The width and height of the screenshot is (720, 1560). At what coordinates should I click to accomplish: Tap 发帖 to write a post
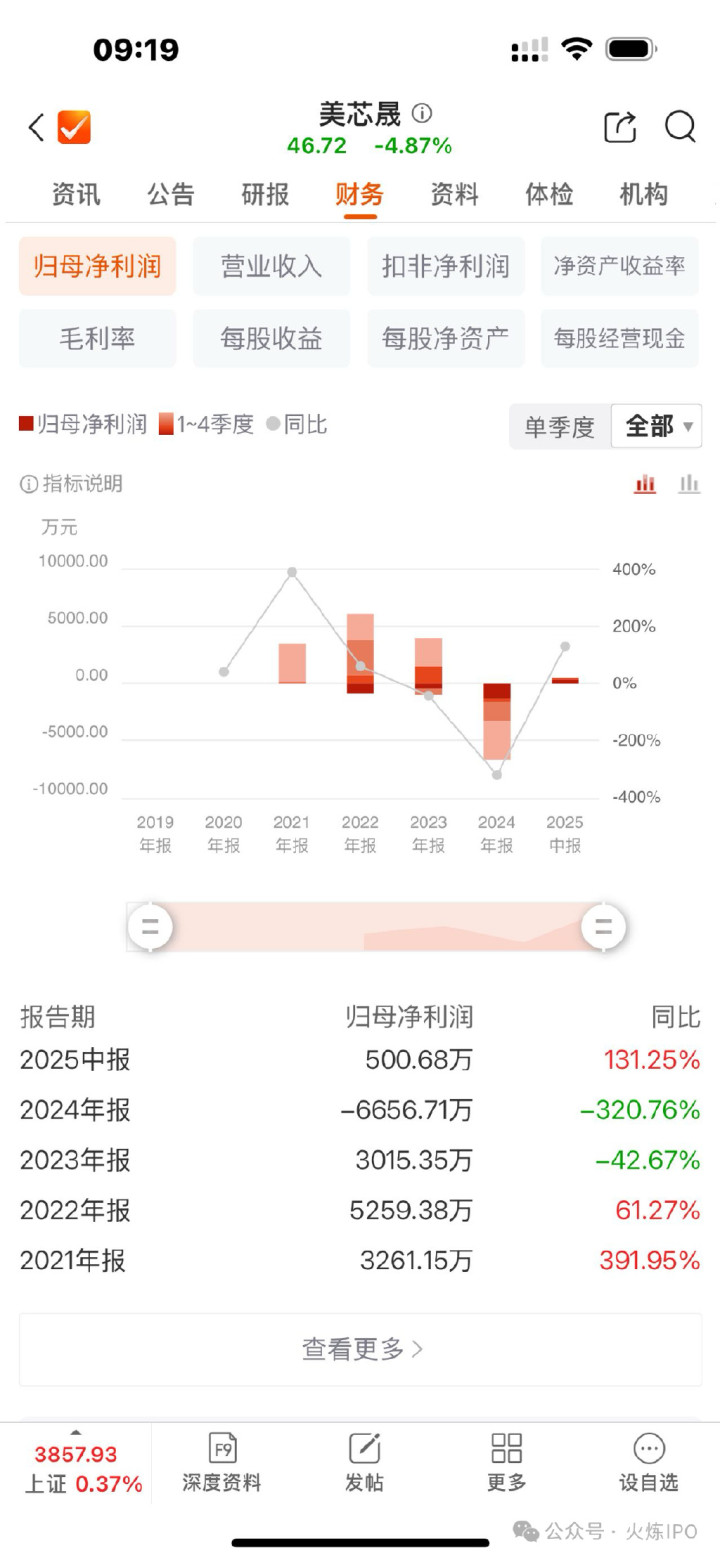click(364, 1463)
